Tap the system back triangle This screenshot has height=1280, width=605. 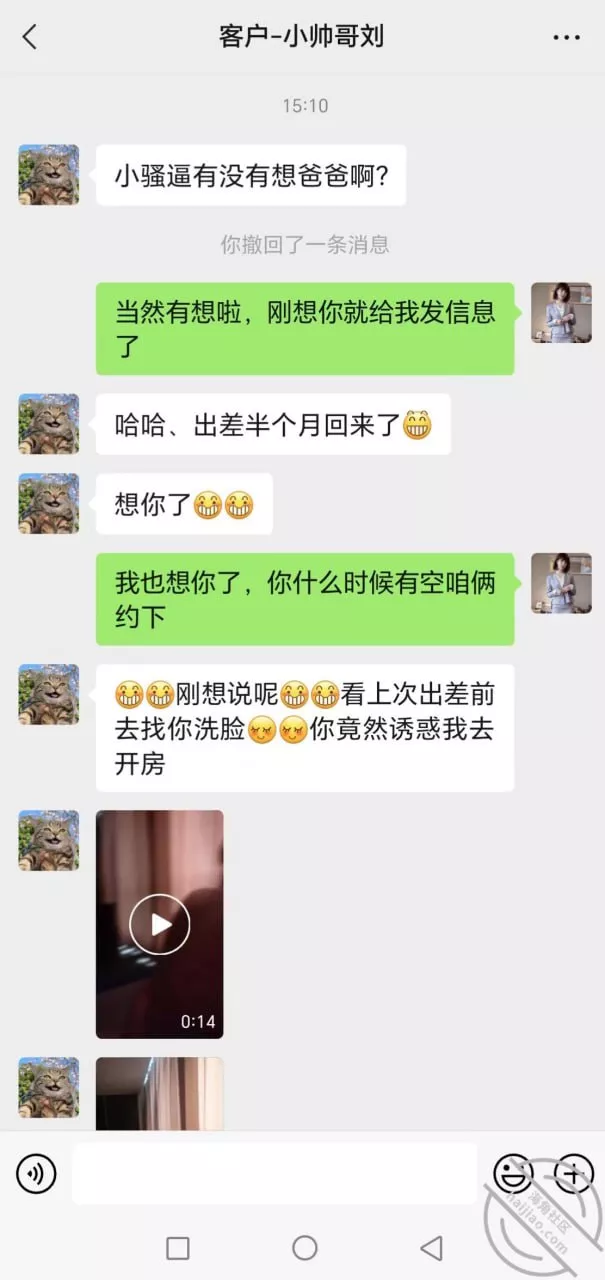[431, 1247]
